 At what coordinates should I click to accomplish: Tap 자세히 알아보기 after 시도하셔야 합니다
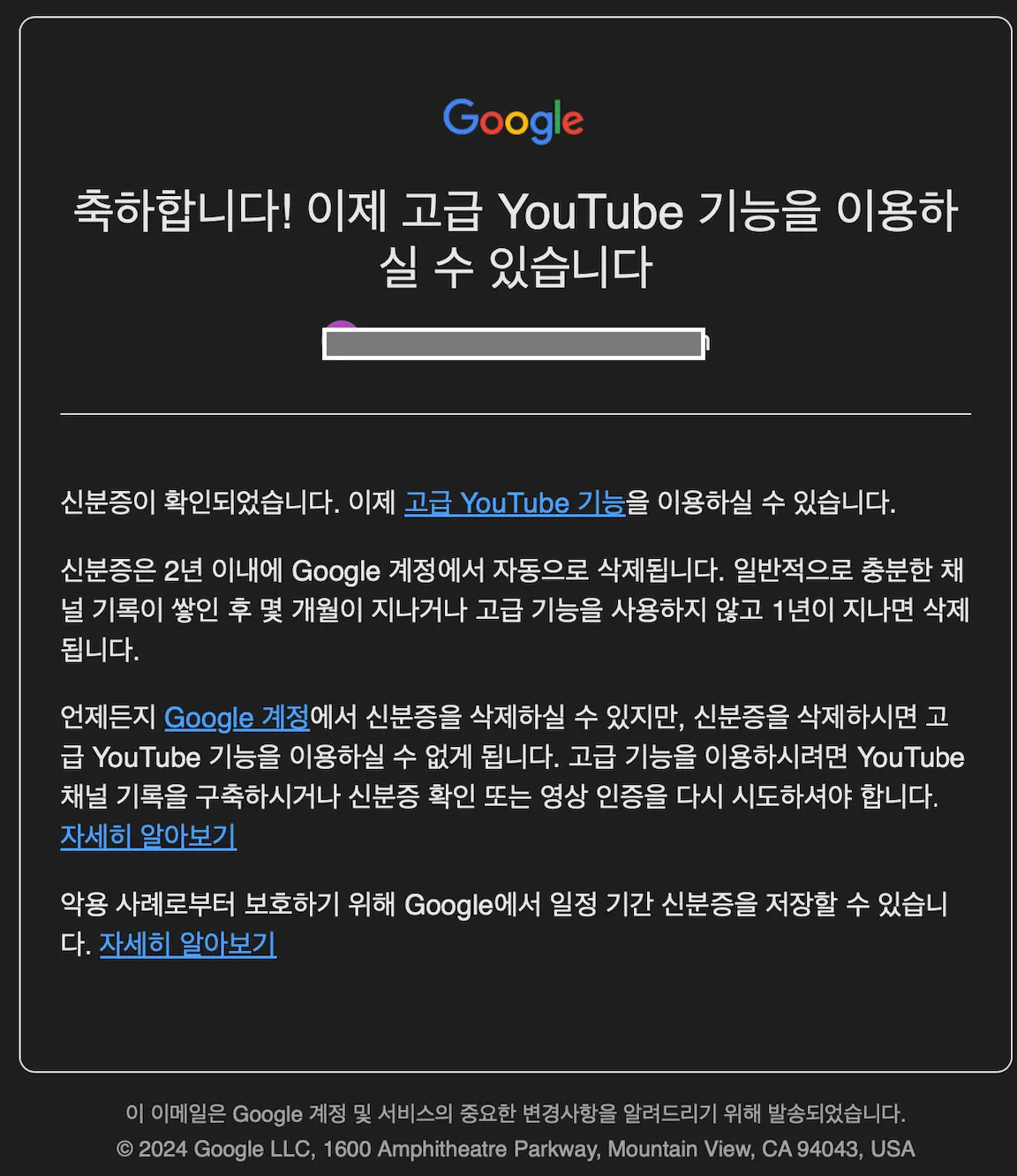[148, 836]
